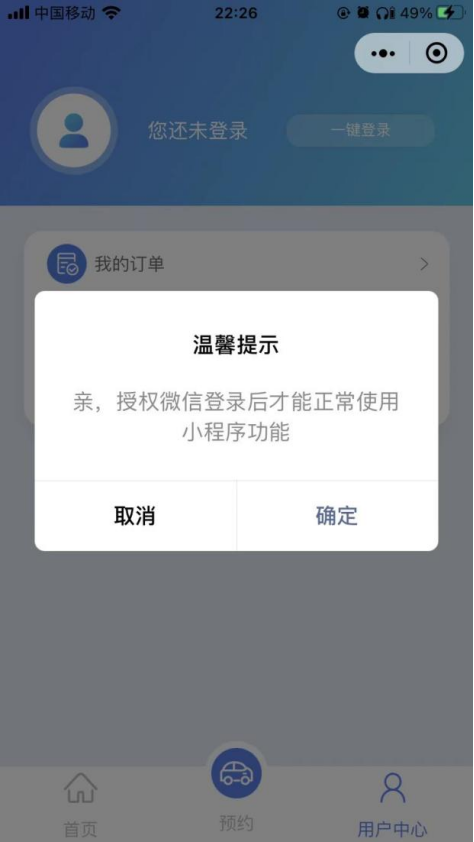
Task: Switch to the 首页 tab
Action: [81, 804]
